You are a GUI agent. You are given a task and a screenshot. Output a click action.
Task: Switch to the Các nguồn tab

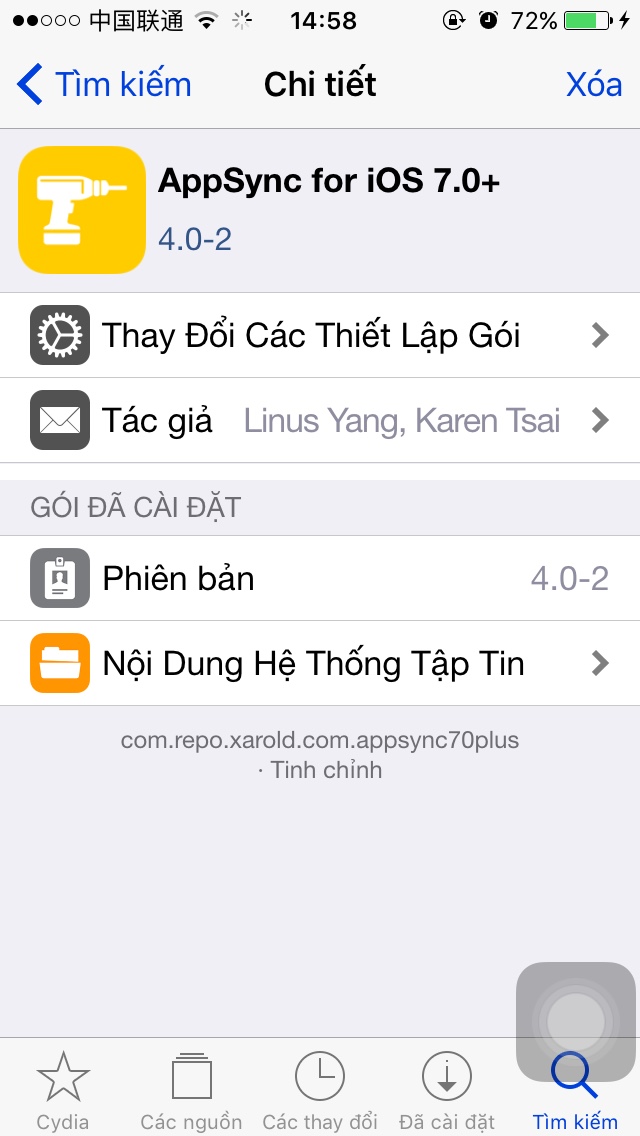[191, 1090]
